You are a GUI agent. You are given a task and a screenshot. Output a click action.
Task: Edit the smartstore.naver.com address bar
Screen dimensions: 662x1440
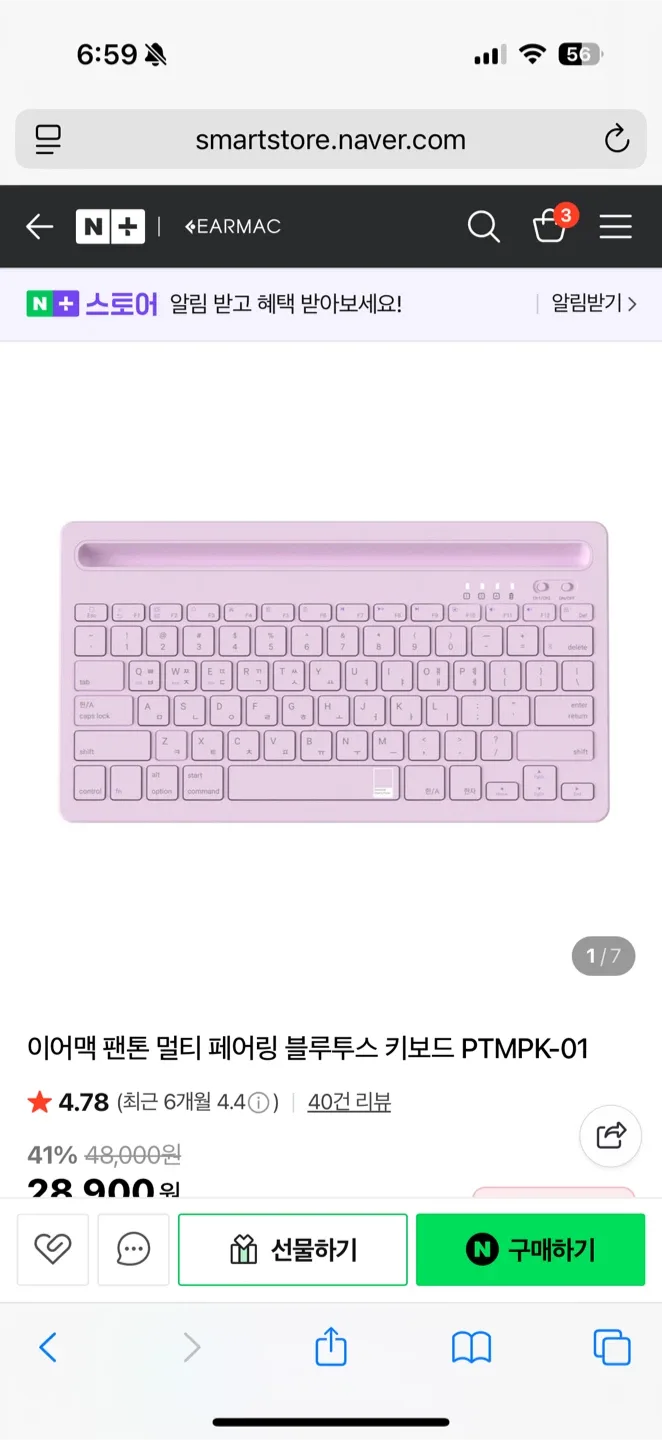330,140
